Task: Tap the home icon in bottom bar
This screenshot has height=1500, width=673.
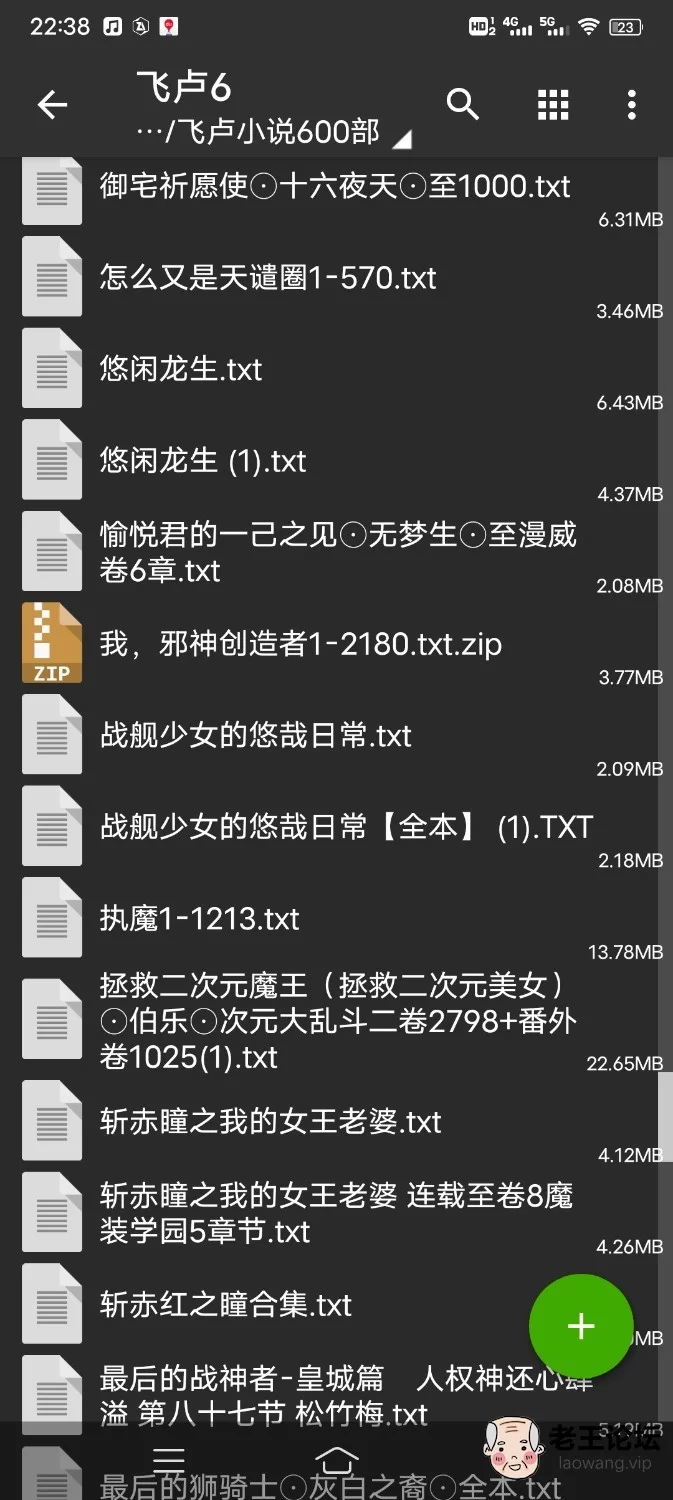Action: pos(337,1460)
